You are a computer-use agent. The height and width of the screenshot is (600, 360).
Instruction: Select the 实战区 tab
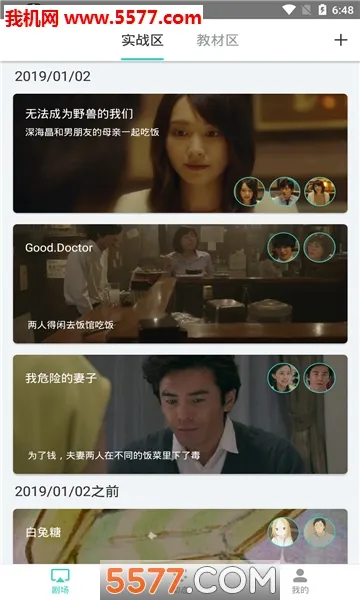pyautogui.click(x=142, y=40)
